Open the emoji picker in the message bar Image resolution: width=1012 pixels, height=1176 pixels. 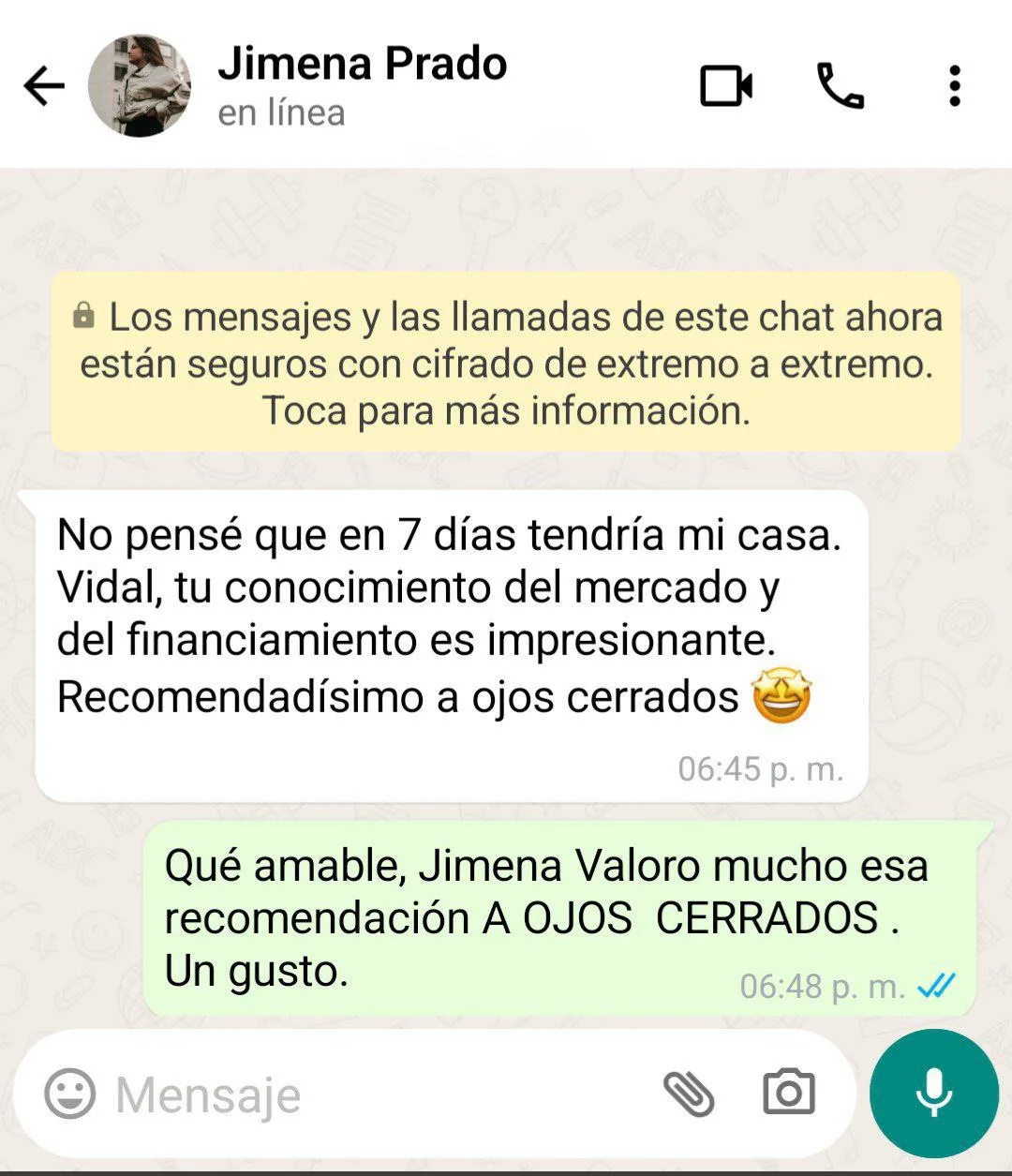(73, 1094)
